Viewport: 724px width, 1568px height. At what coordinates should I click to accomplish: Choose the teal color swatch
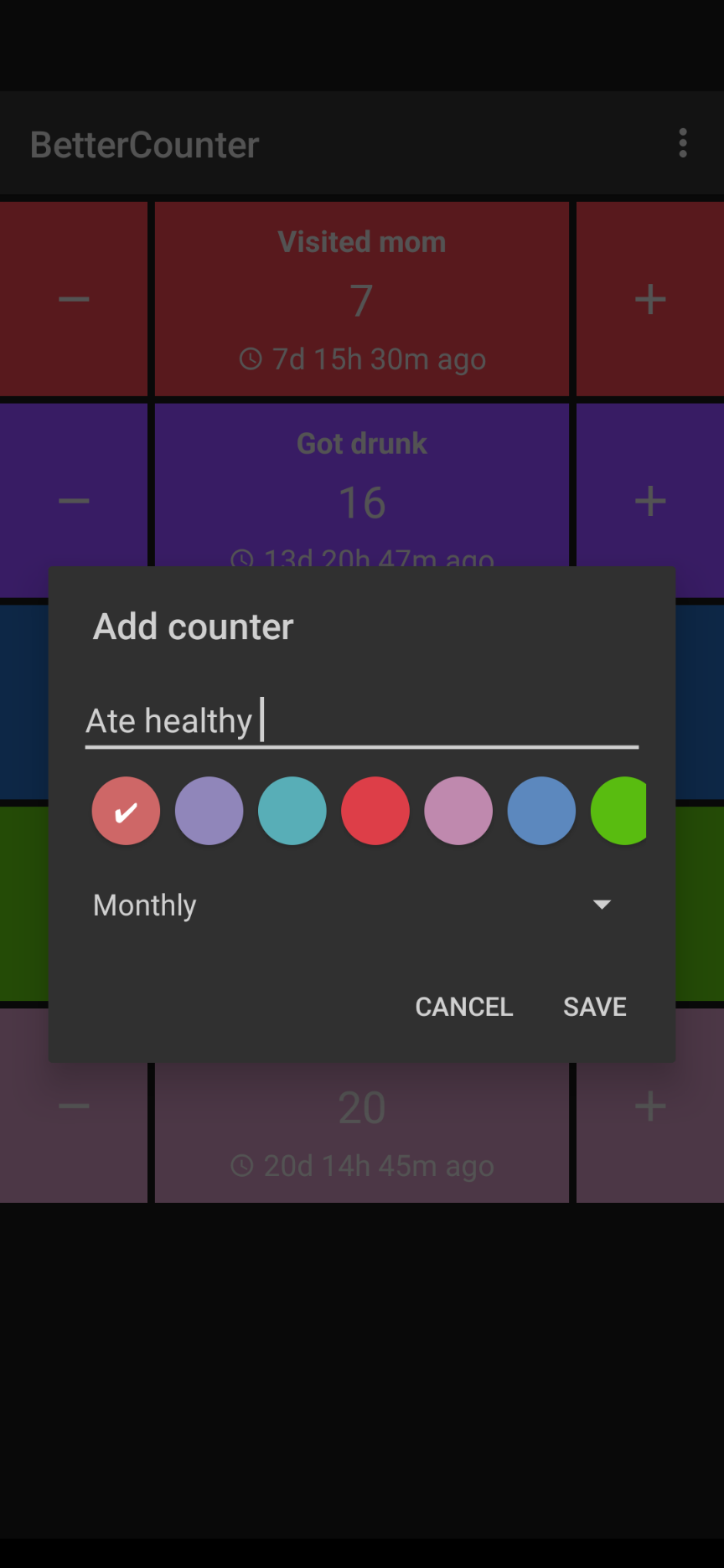292,811
